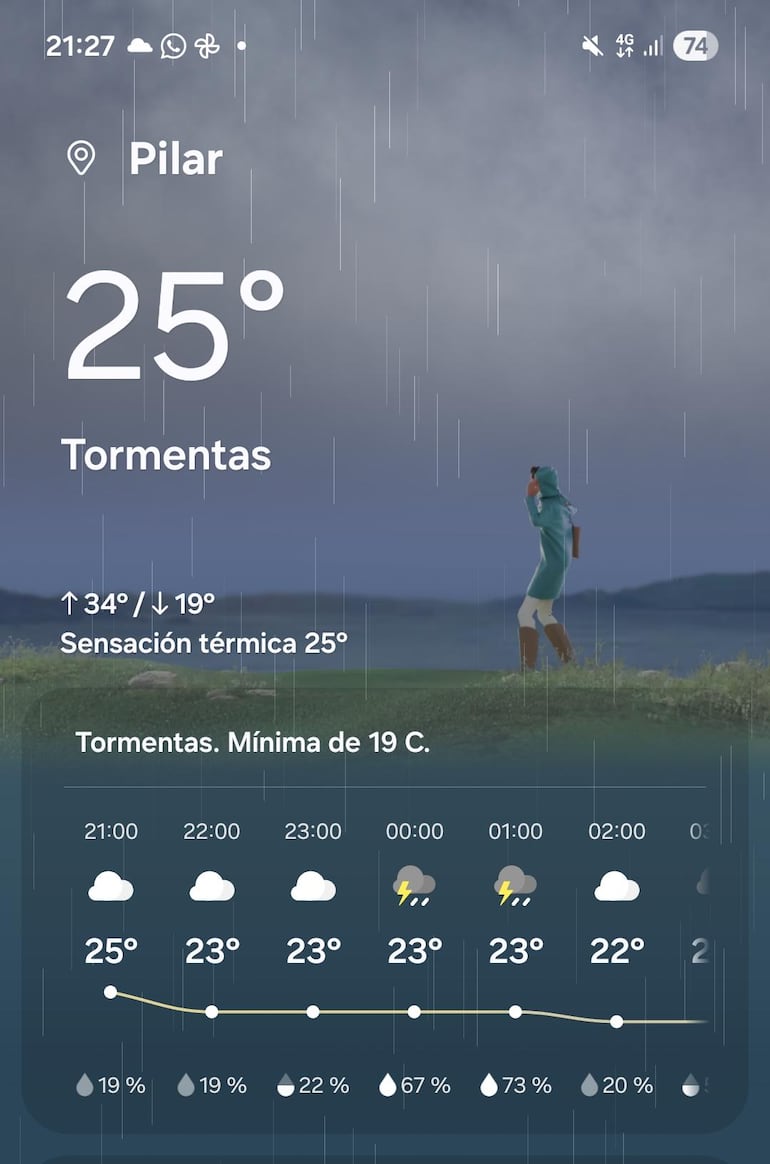Tap the battery indicator showing 74
The height and width of the screenshot is (1164, 770).
pyautogui.click(x=695, y=45)
